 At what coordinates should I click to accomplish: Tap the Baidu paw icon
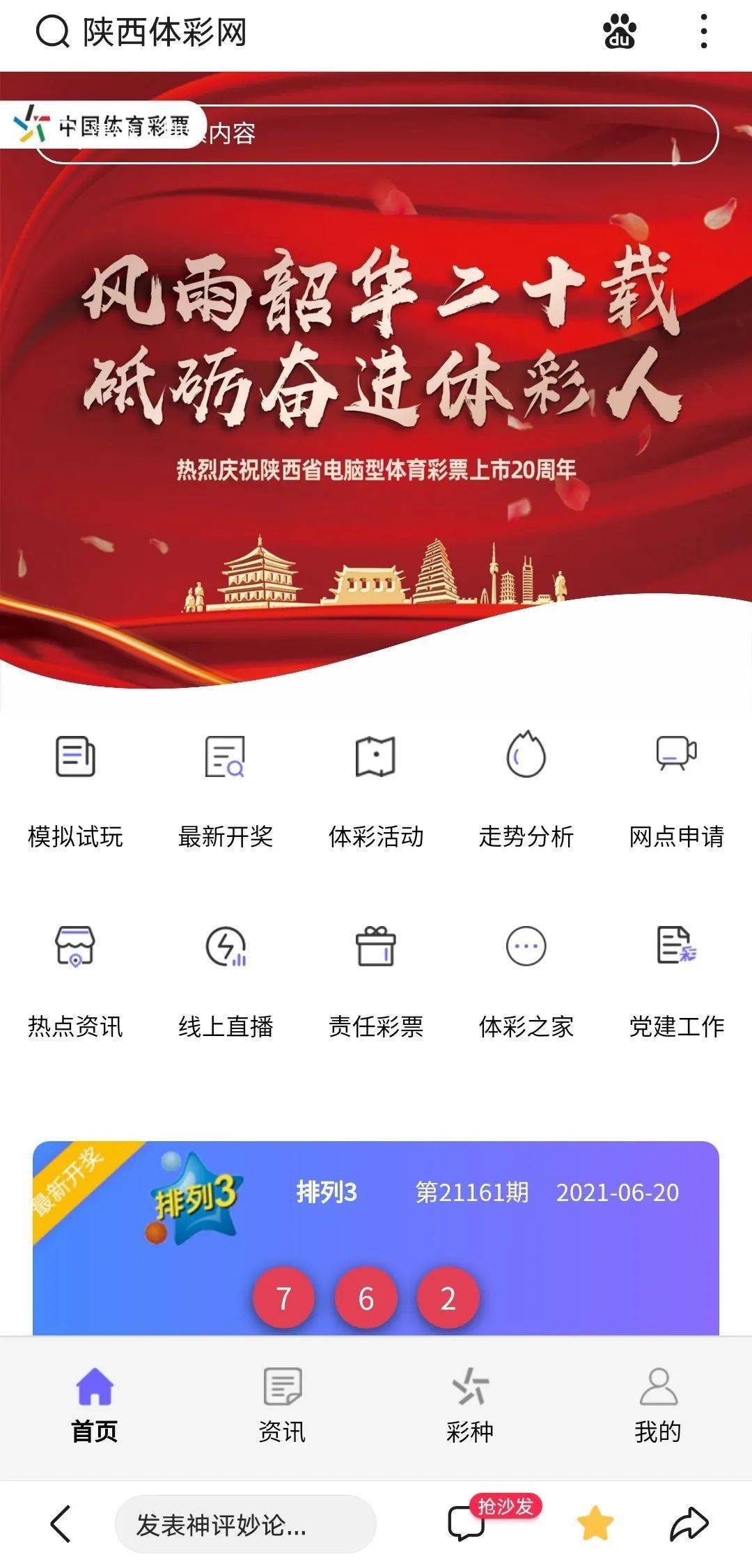pos(619,32)
